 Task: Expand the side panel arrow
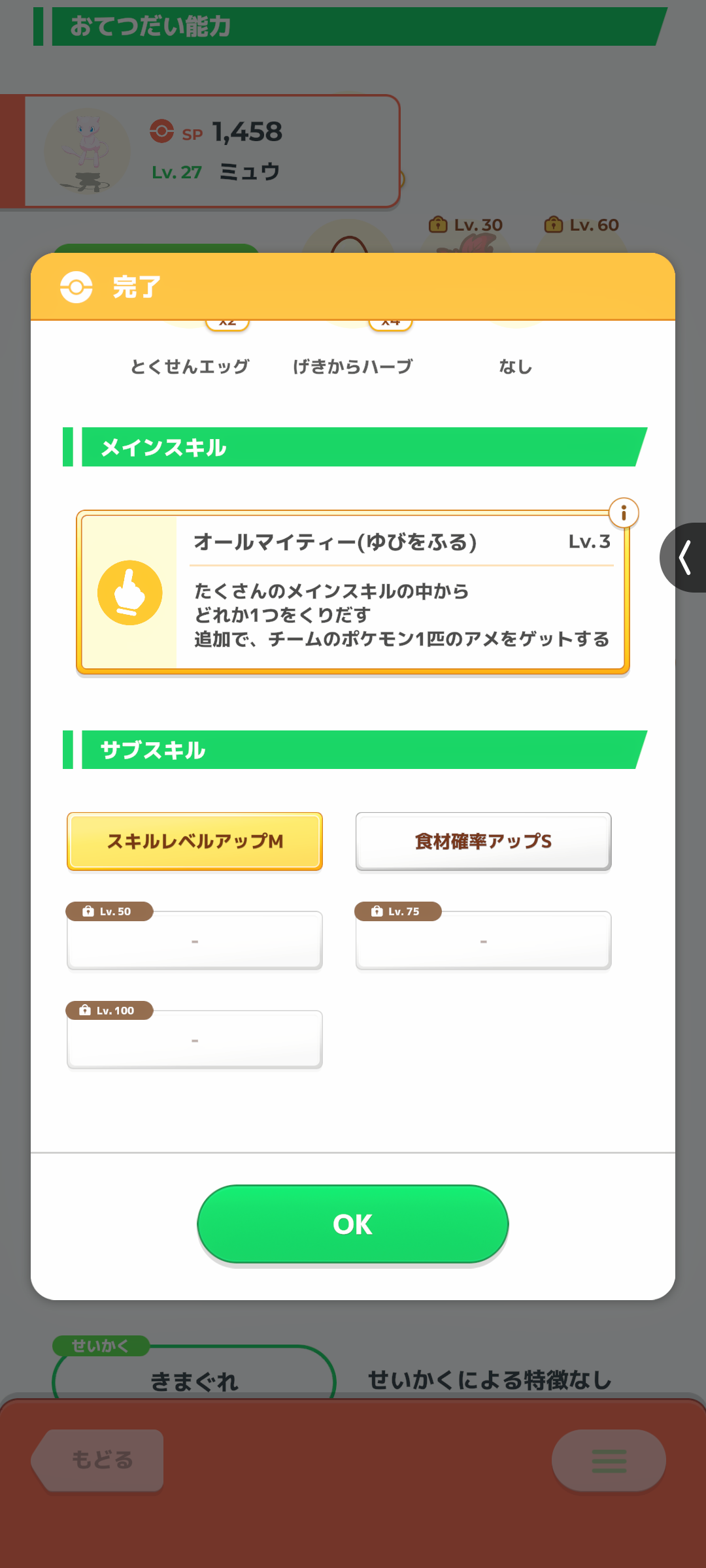coord(685,558)
